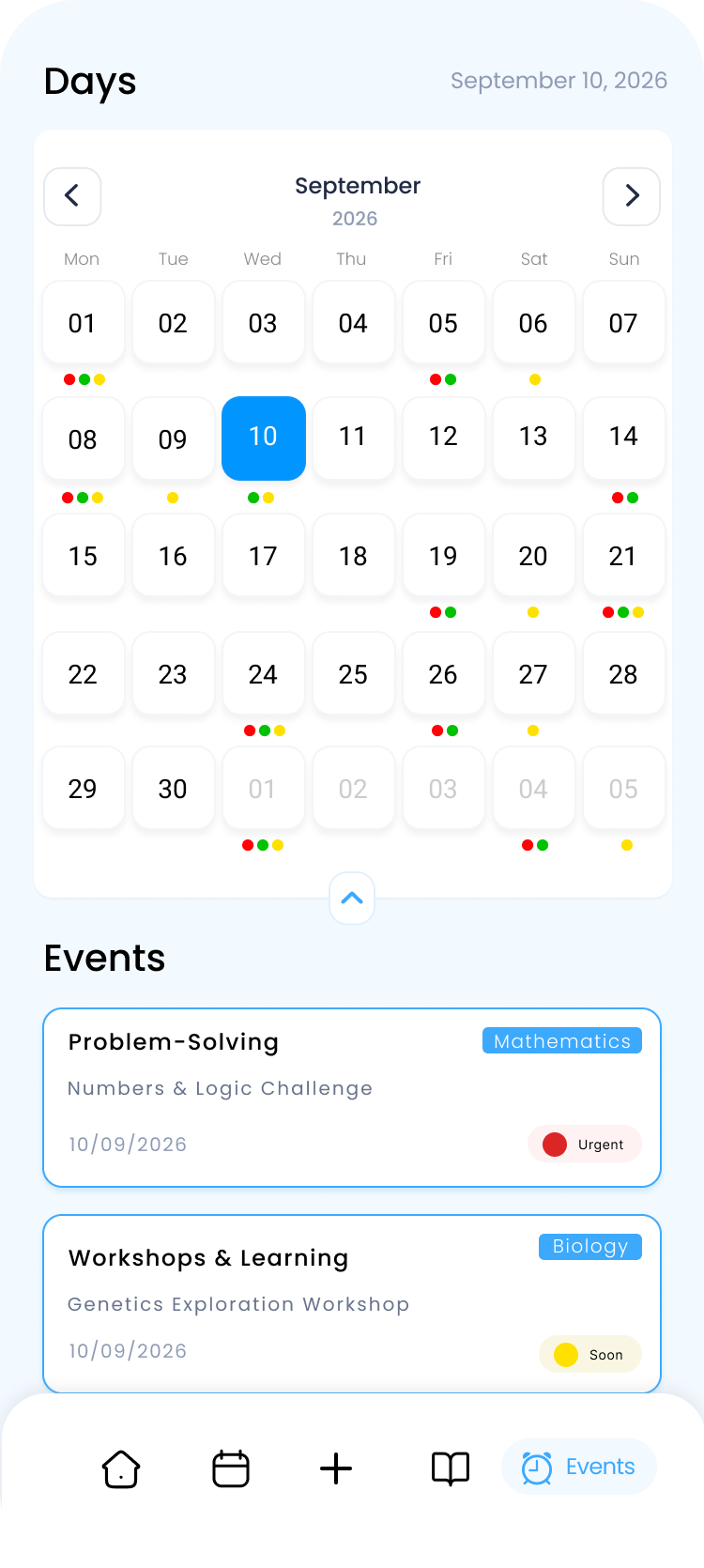Open the Book icon in the bottom bar

450,1468
